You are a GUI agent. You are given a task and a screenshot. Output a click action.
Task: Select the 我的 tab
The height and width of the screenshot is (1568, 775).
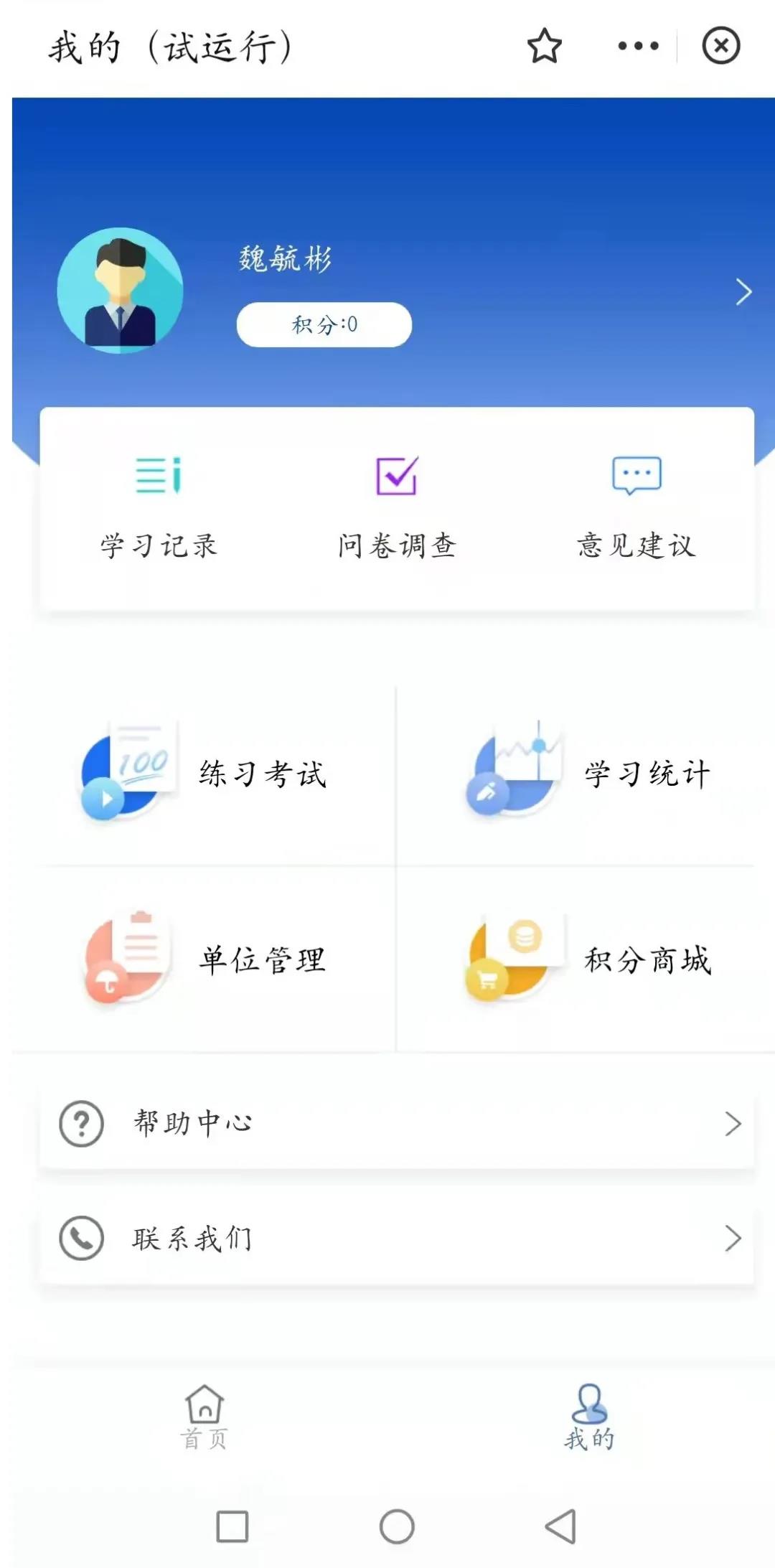pos(589,1417)
